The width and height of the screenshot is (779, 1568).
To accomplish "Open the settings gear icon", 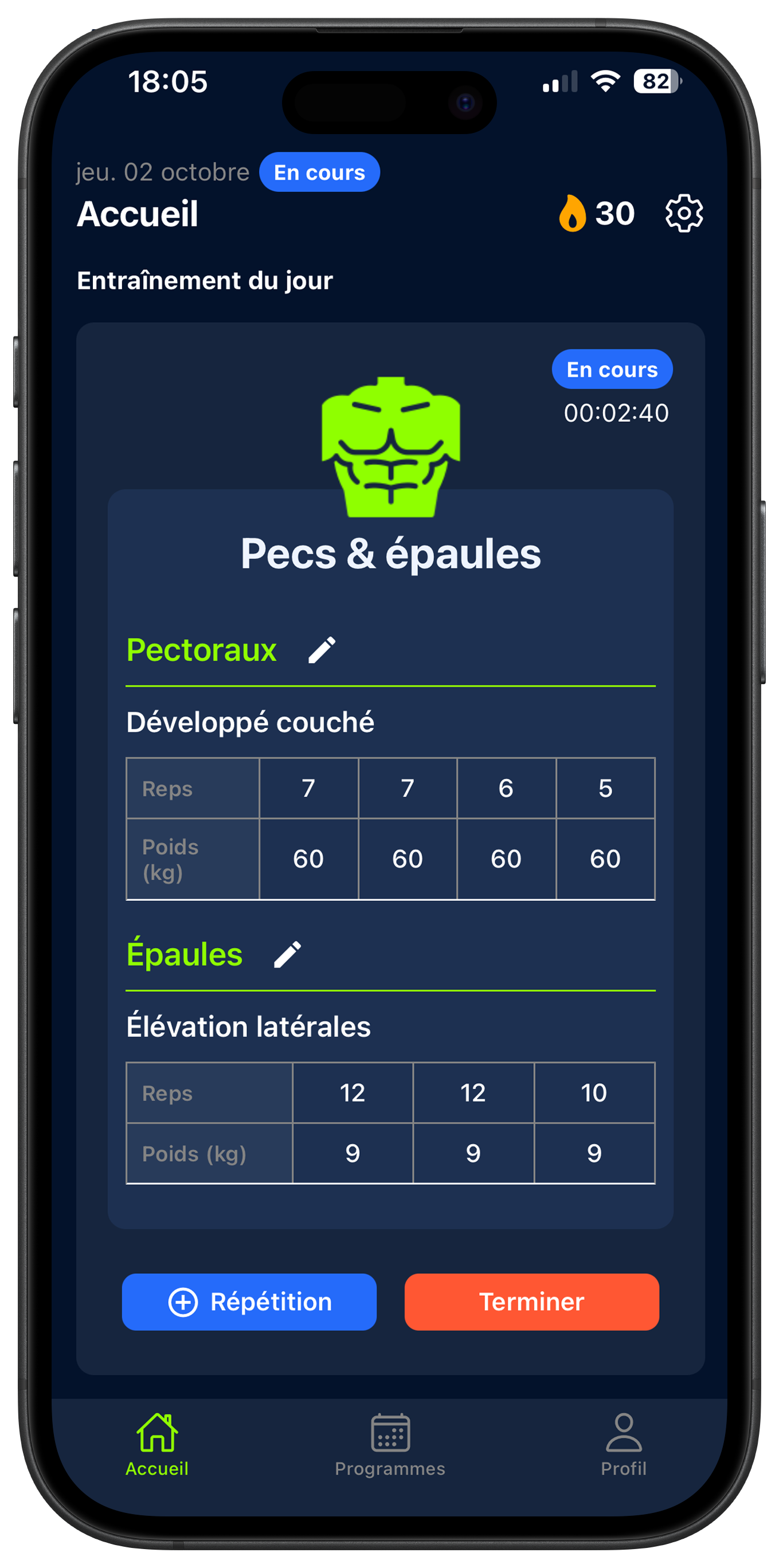I will 685,214.
